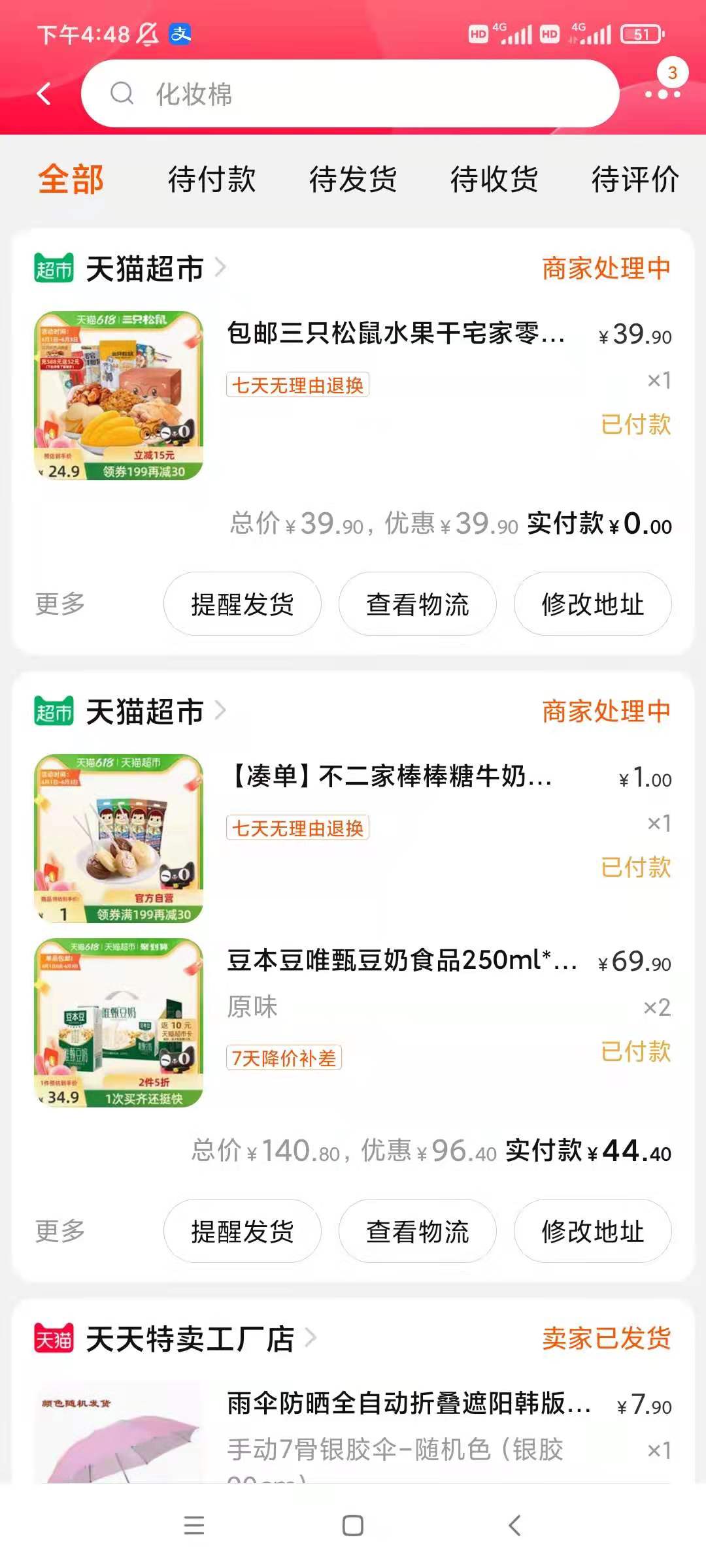Open the 三只松鼠水果干 order item

point(395,333)
